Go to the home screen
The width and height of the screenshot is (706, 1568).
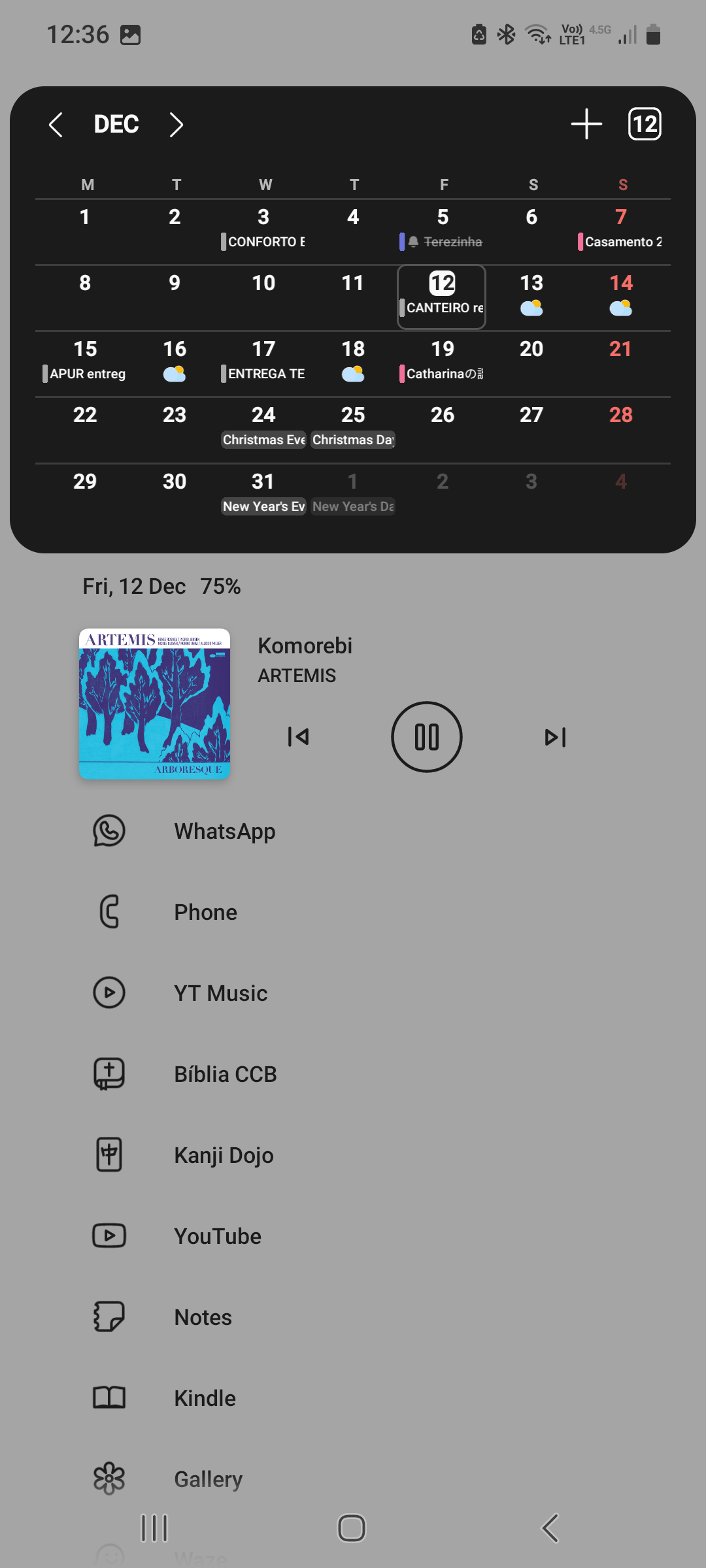point(352,1528)
